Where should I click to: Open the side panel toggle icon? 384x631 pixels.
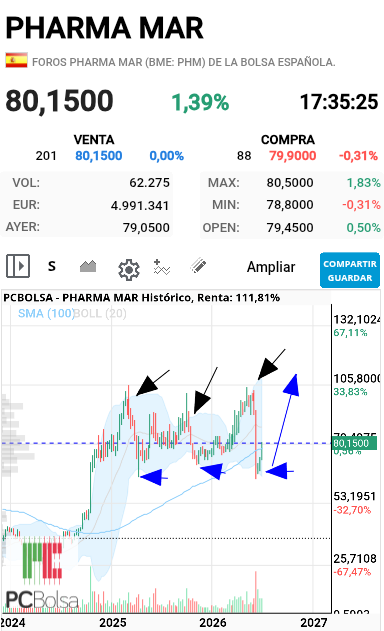pyautogui.click(x=18, y=266)
